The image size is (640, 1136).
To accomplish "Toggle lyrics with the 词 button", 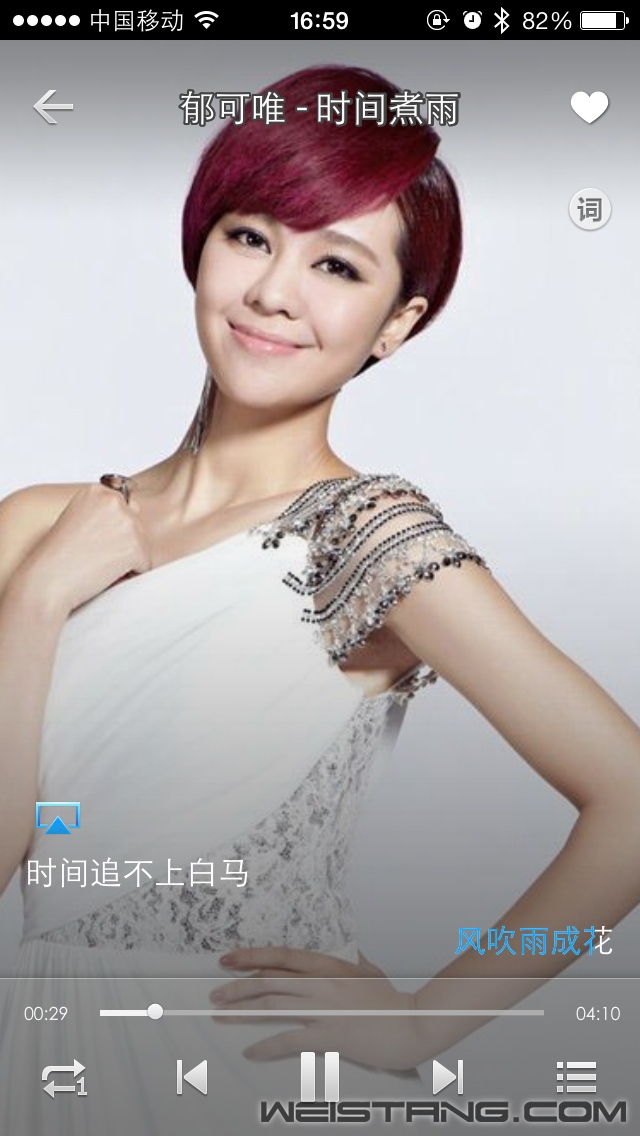I will pos(589,210).
